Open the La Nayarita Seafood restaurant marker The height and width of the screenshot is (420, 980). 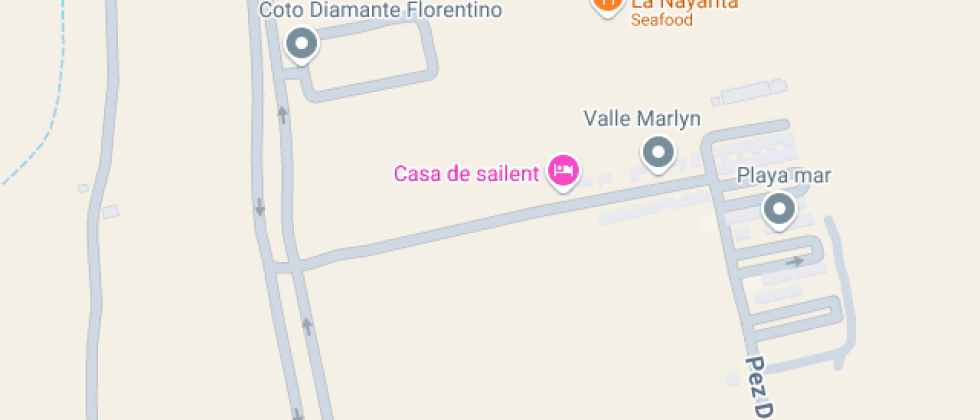(605, 5)
